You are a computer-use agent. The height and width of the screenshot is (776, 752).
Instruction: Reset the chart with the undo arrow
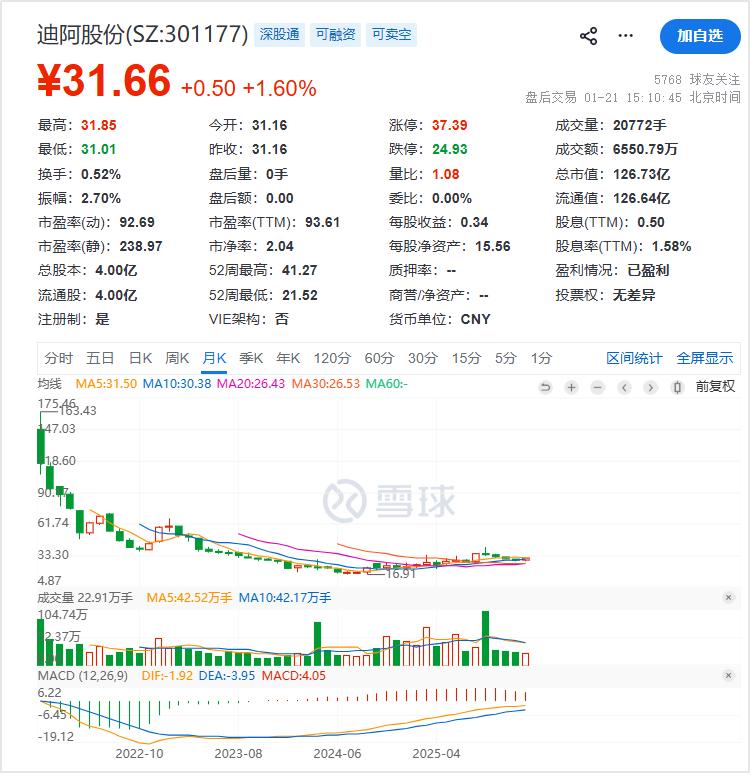click(545, 387)
